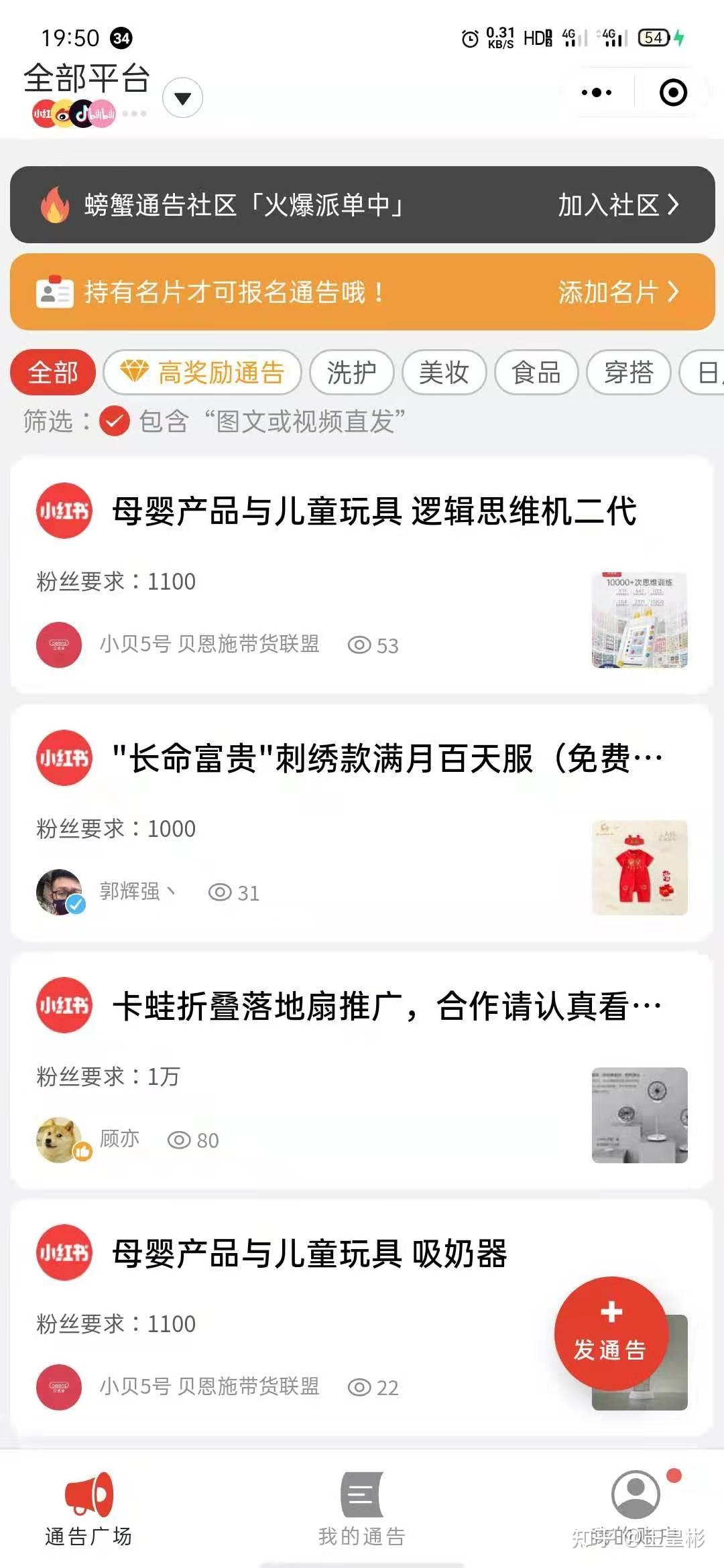Image resolution: width=724 pixels, height=1568 pixels.
Task: Show the 食品 category
Action: (x=536, y=373)
